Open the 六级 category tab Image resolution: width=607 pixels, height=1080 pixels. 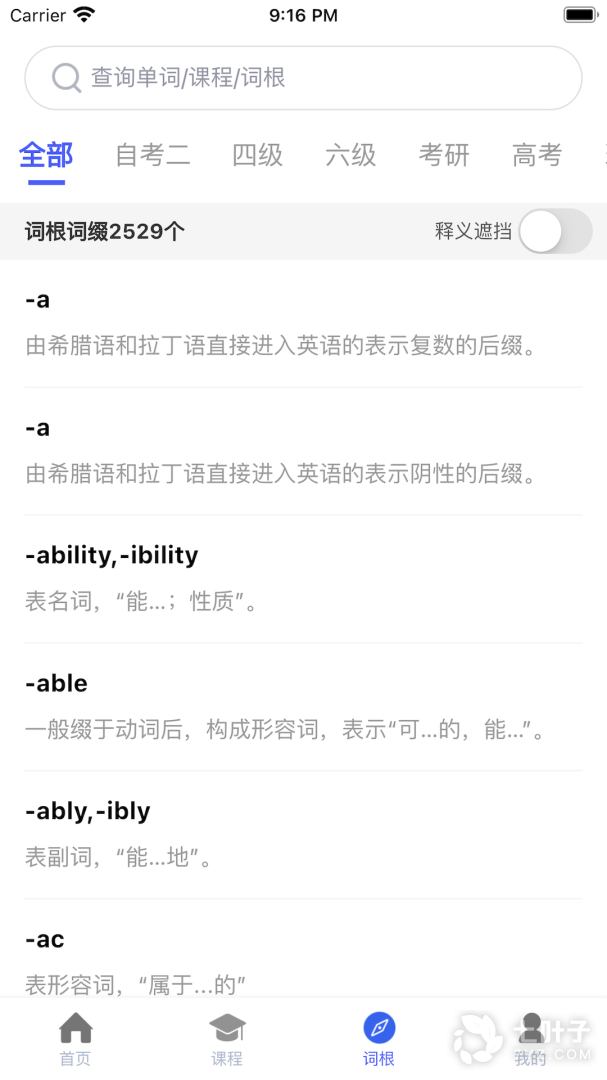point(350,156)
